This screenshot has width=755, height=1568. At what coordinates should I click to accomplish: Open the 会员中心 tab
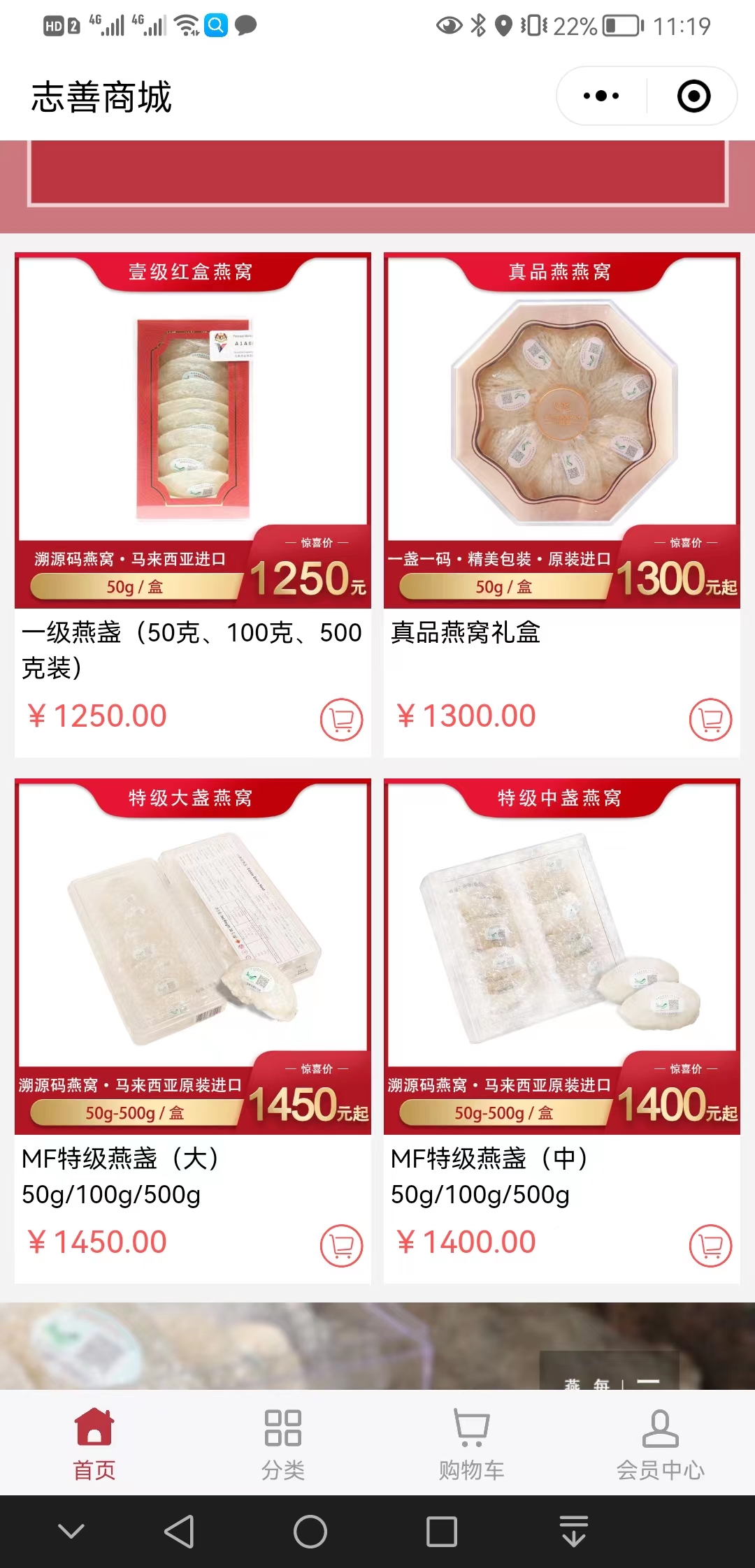(x=660, y=1444)
